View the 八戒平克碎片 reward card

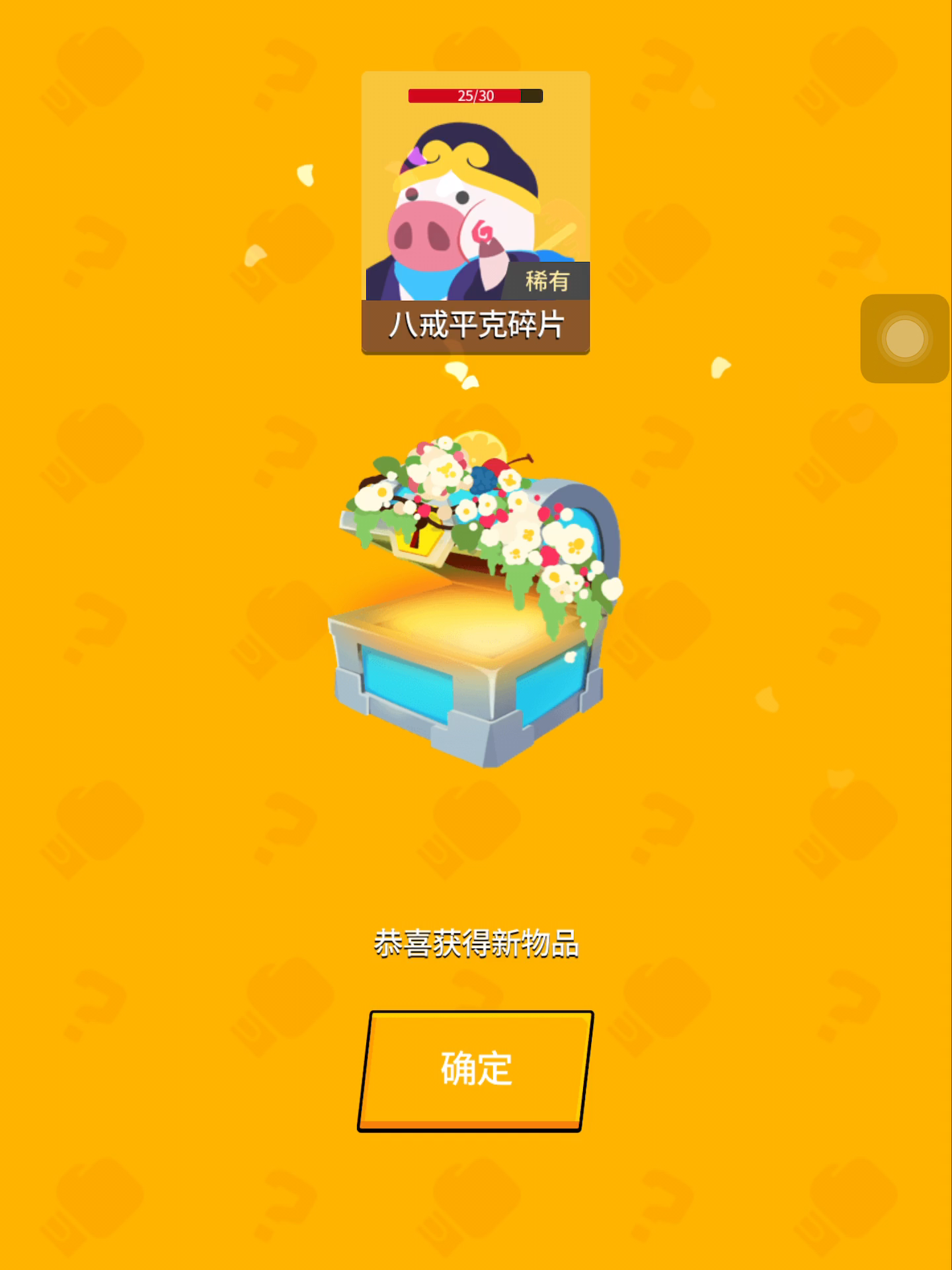475,213
